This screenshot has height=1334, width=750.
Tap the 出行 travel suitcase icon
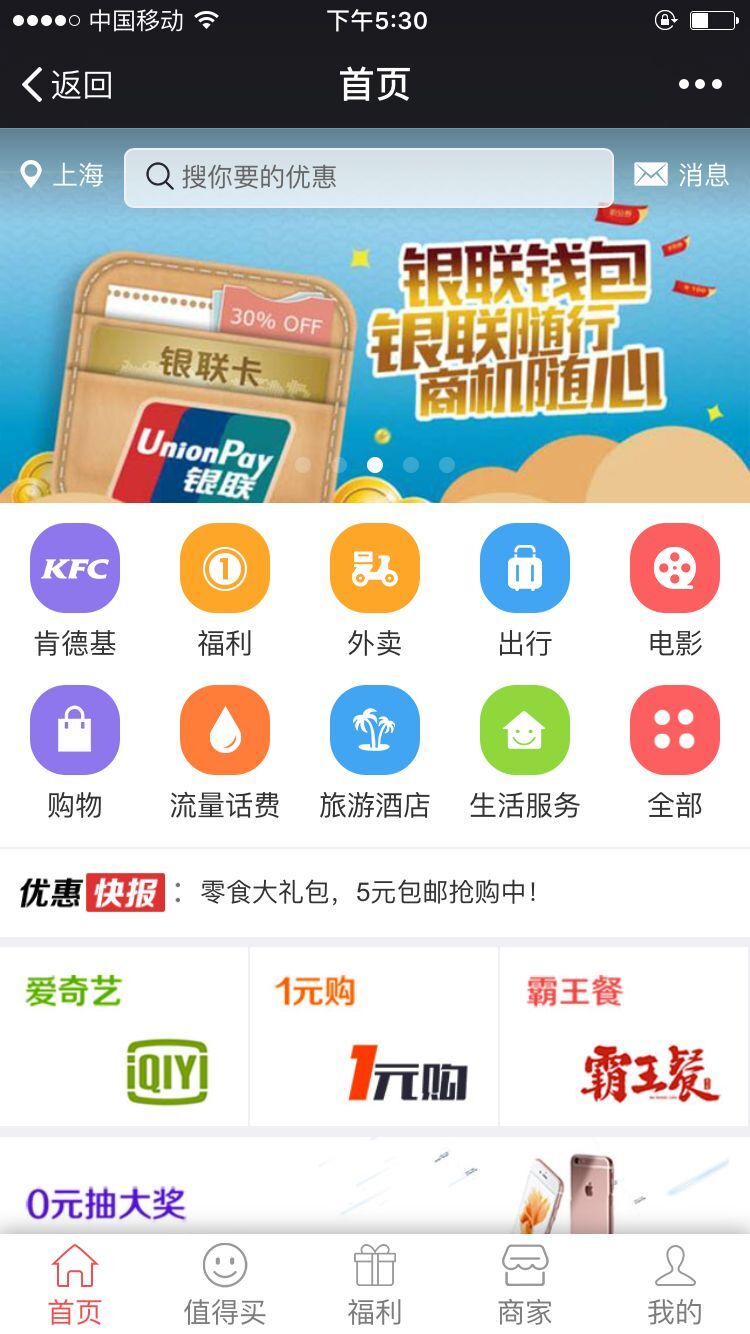(x=525, y=567)
